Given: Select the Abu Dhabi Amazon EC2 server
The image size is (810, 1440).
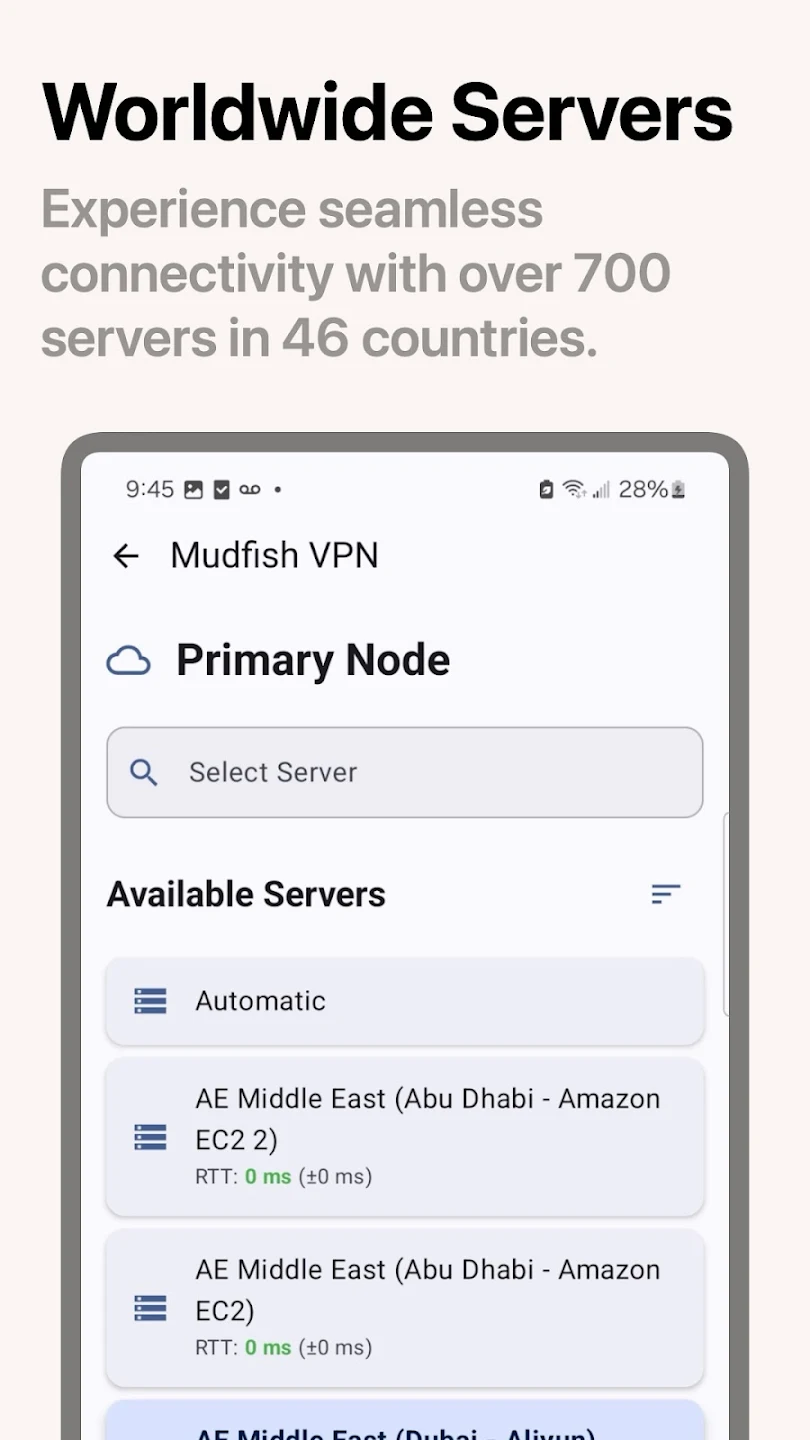Looking at the screenshot, I should (405, 1308).
